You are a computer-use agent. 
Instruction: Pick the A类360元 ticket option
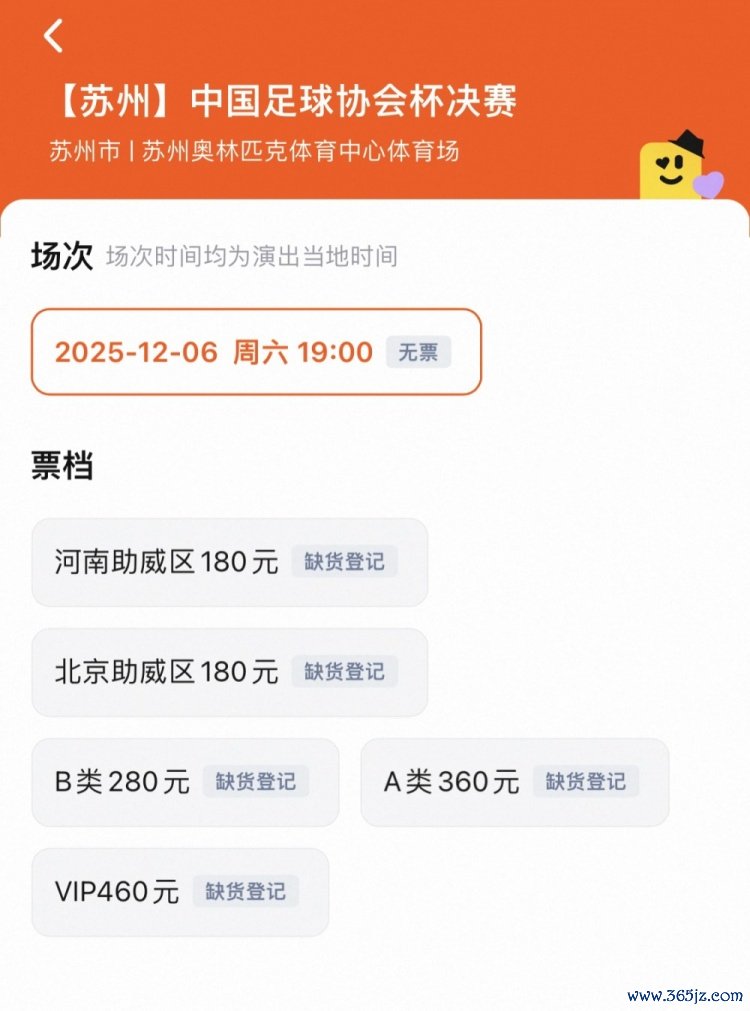514,782
